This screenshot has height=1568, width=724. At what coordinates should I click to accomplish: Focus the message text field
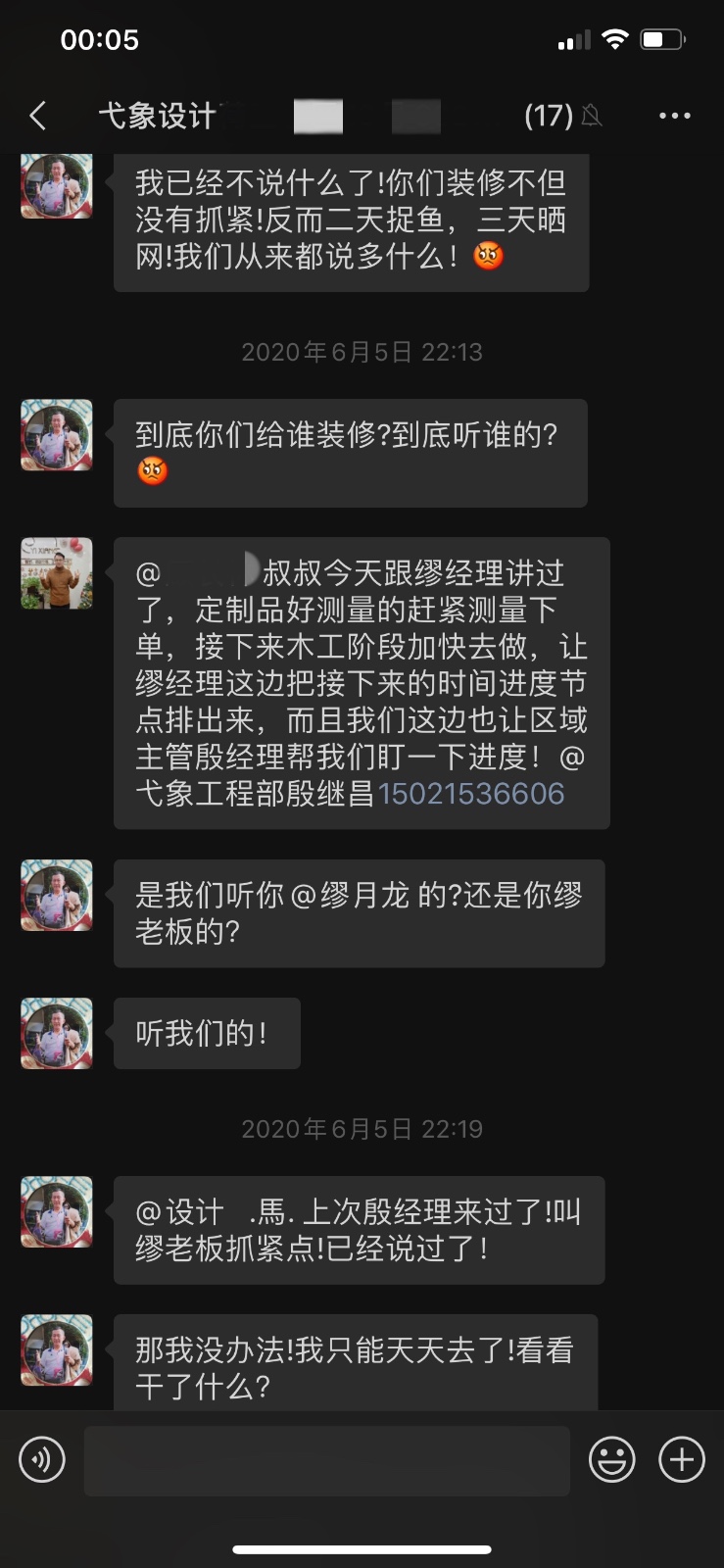tap(326, 1460)
